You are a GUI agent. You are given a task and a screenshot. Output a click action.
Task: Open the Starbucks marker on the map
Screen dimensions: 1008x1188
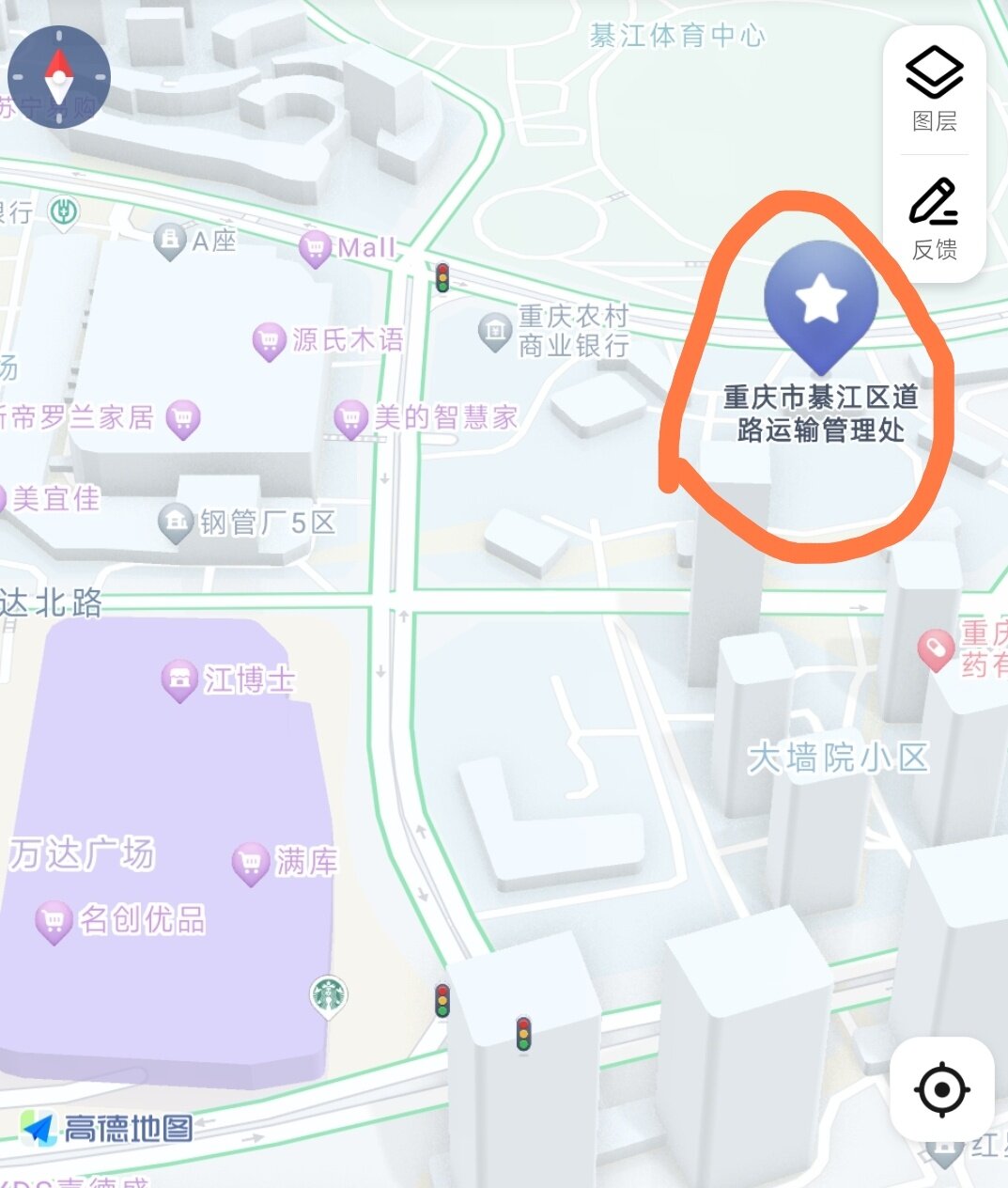click(329, 996)
